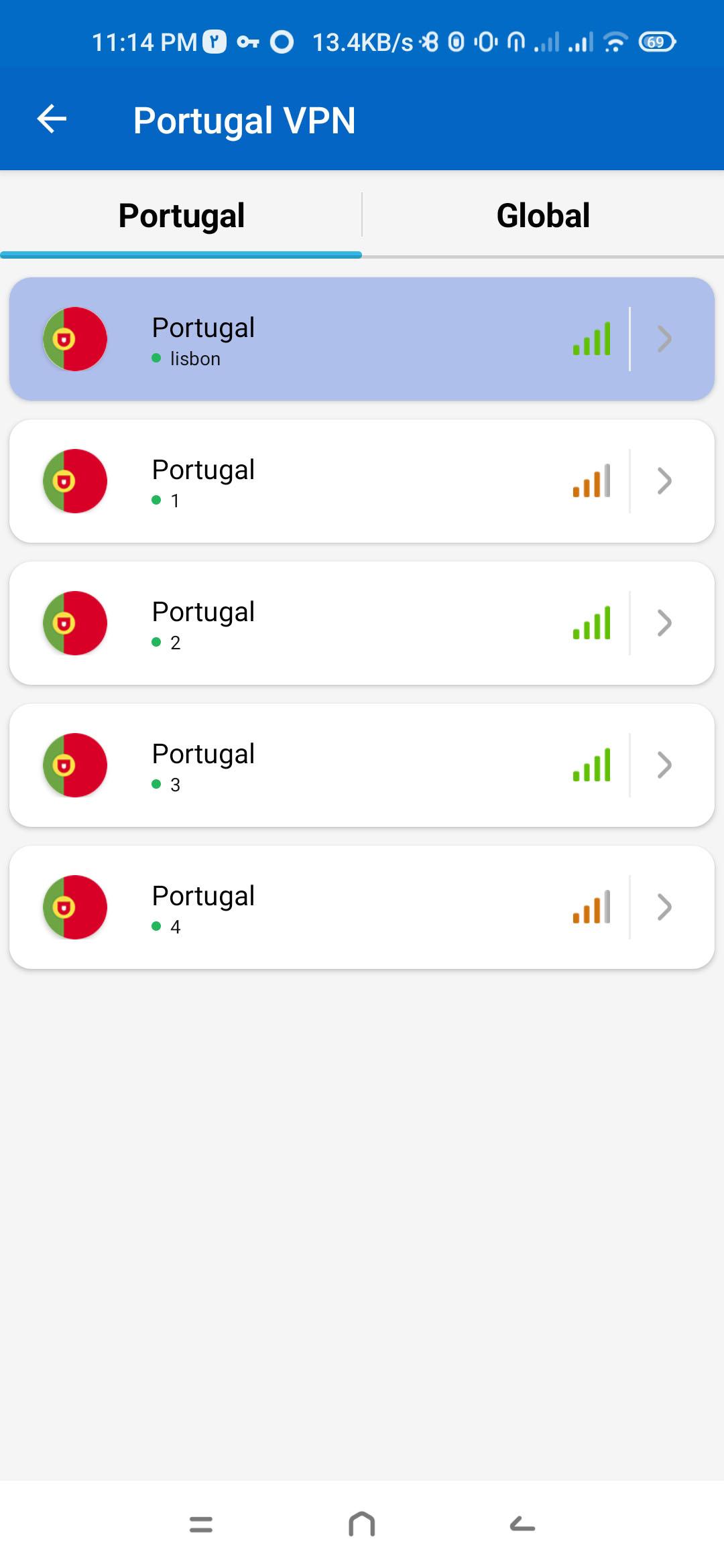Go back using the app bar arrow
The width and height of the screenshot is (724, 1568).
coord(52,120)
